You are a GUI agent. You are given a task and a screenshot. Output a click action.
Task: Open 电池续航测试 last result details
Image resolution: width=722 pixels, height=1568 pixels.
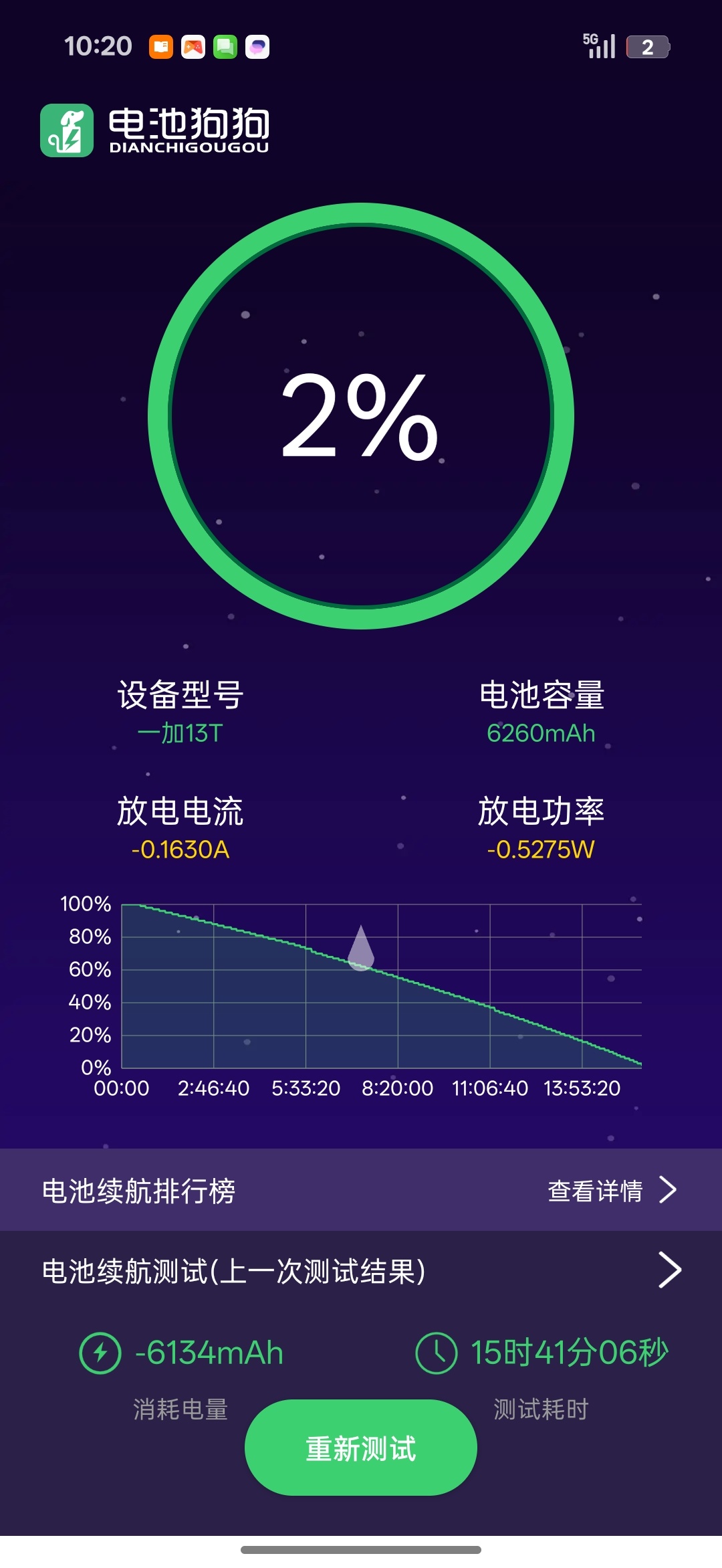point(669,1270)
